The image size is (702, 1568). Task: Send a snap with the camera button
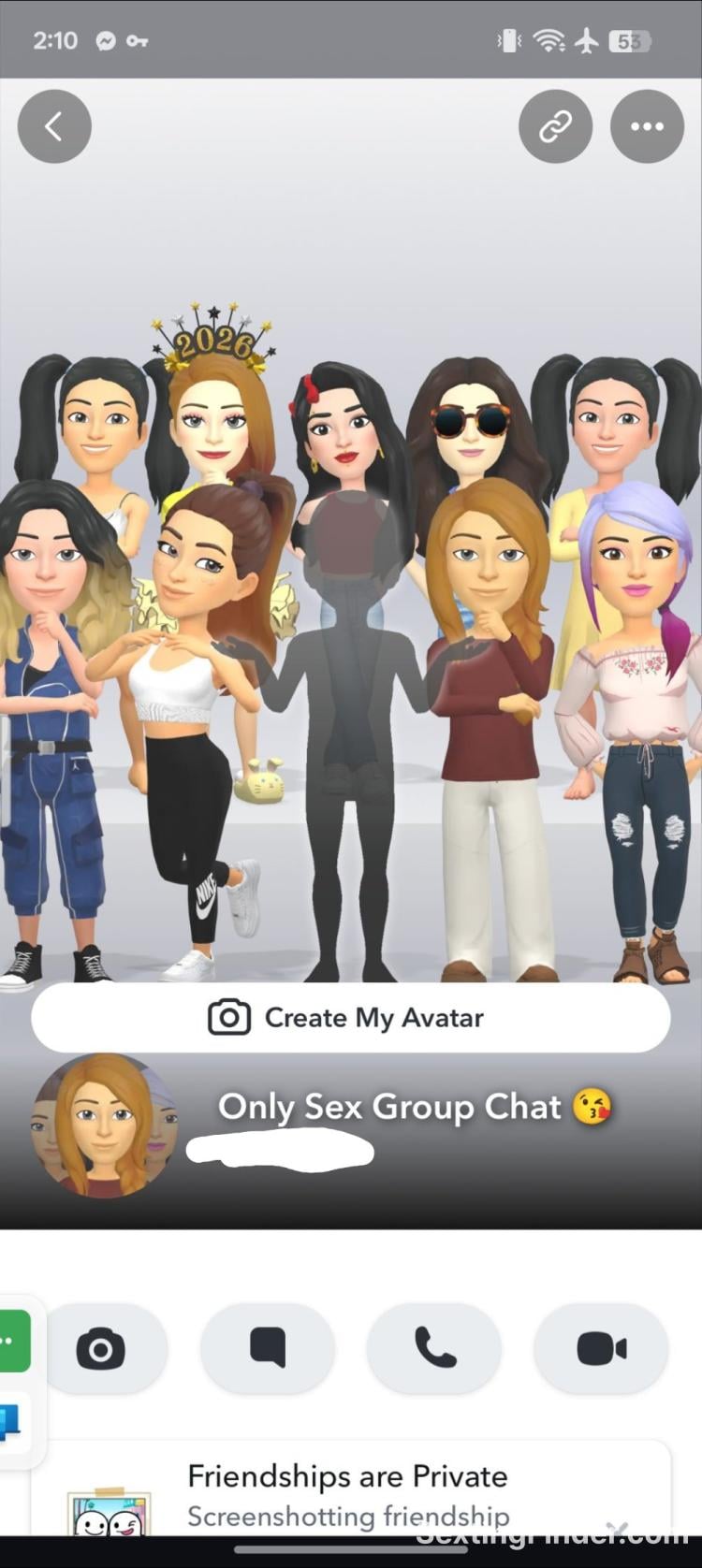[x=101, y=1348]
